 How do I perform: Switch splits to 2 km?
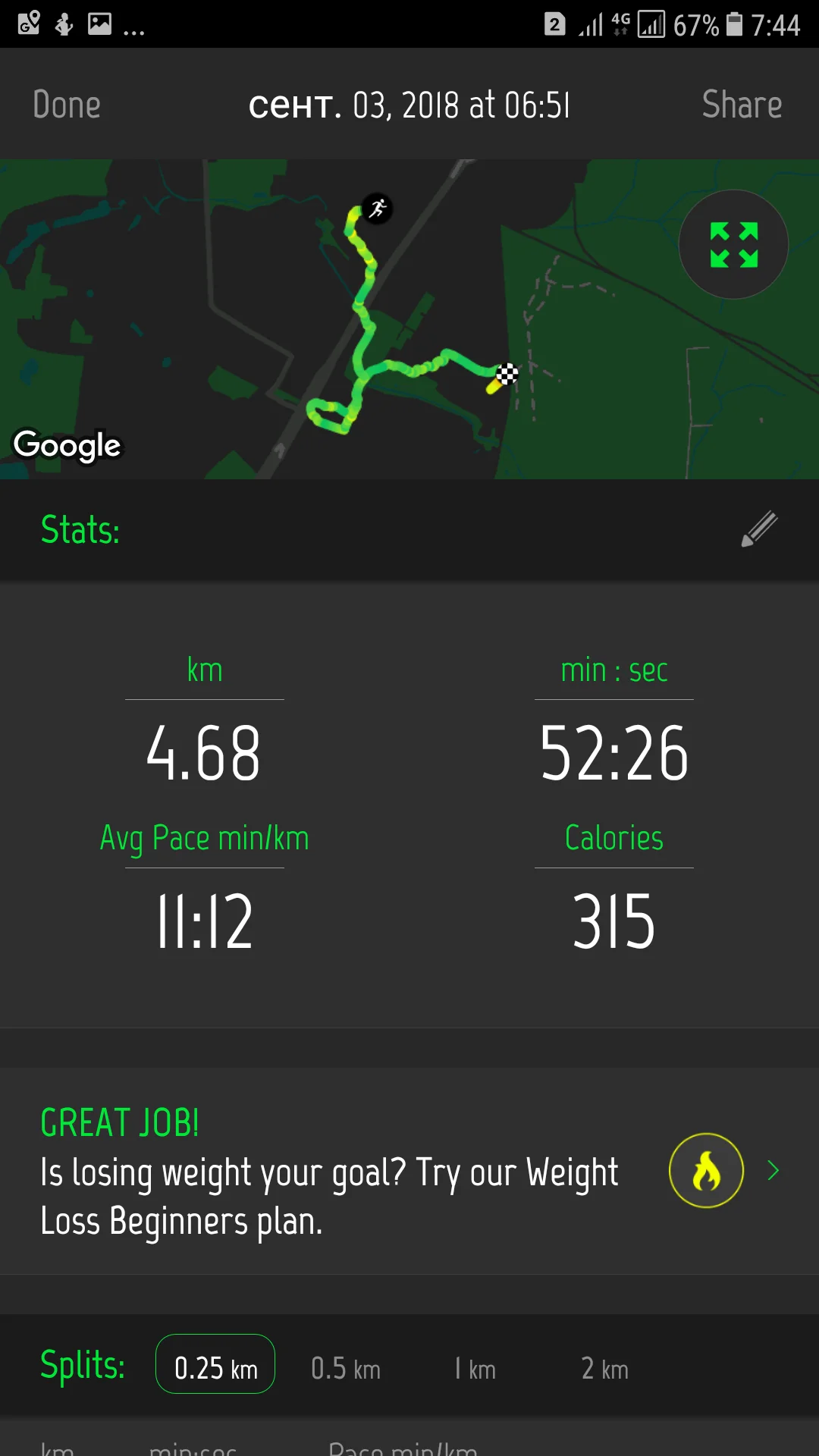pos(604,1368)
